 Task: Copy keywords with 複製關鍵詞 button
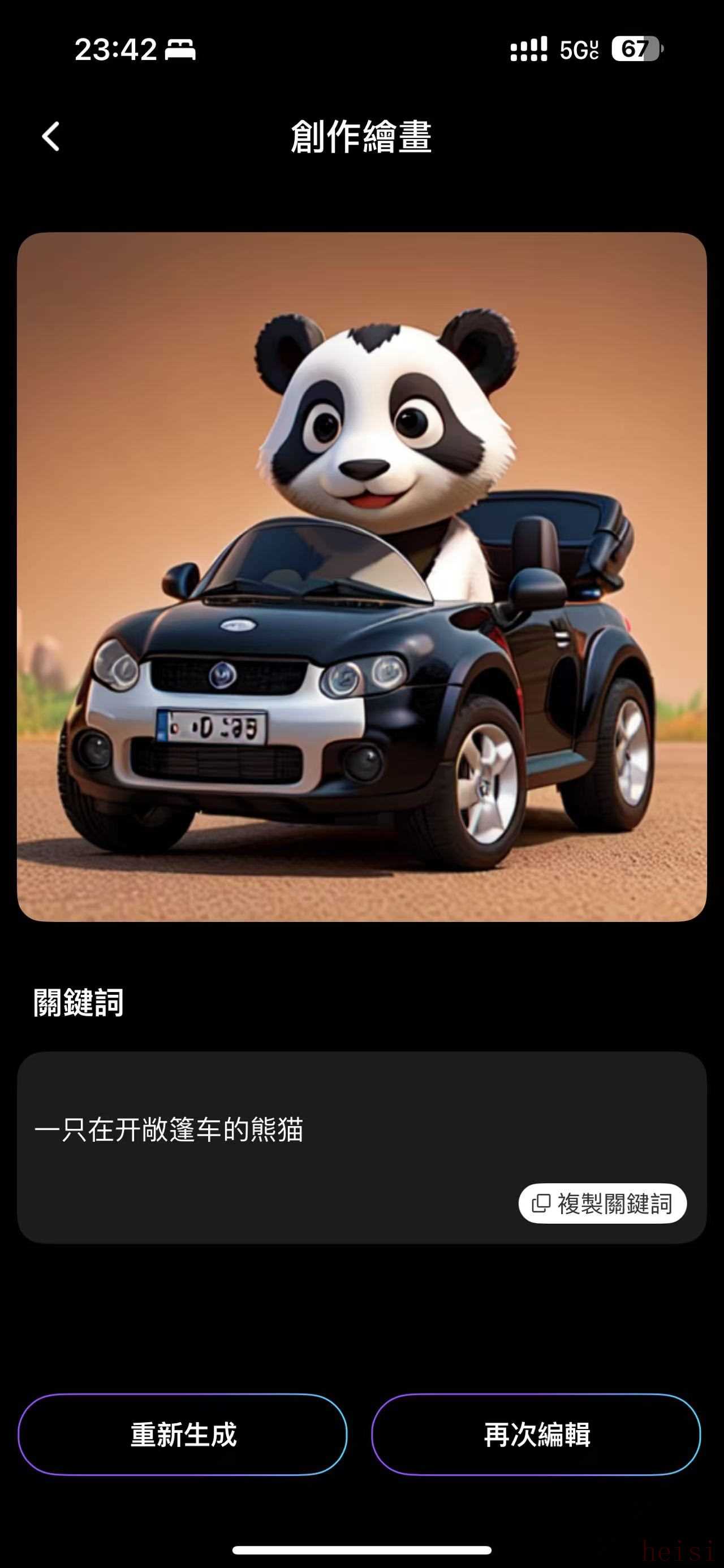point(602,1203)
